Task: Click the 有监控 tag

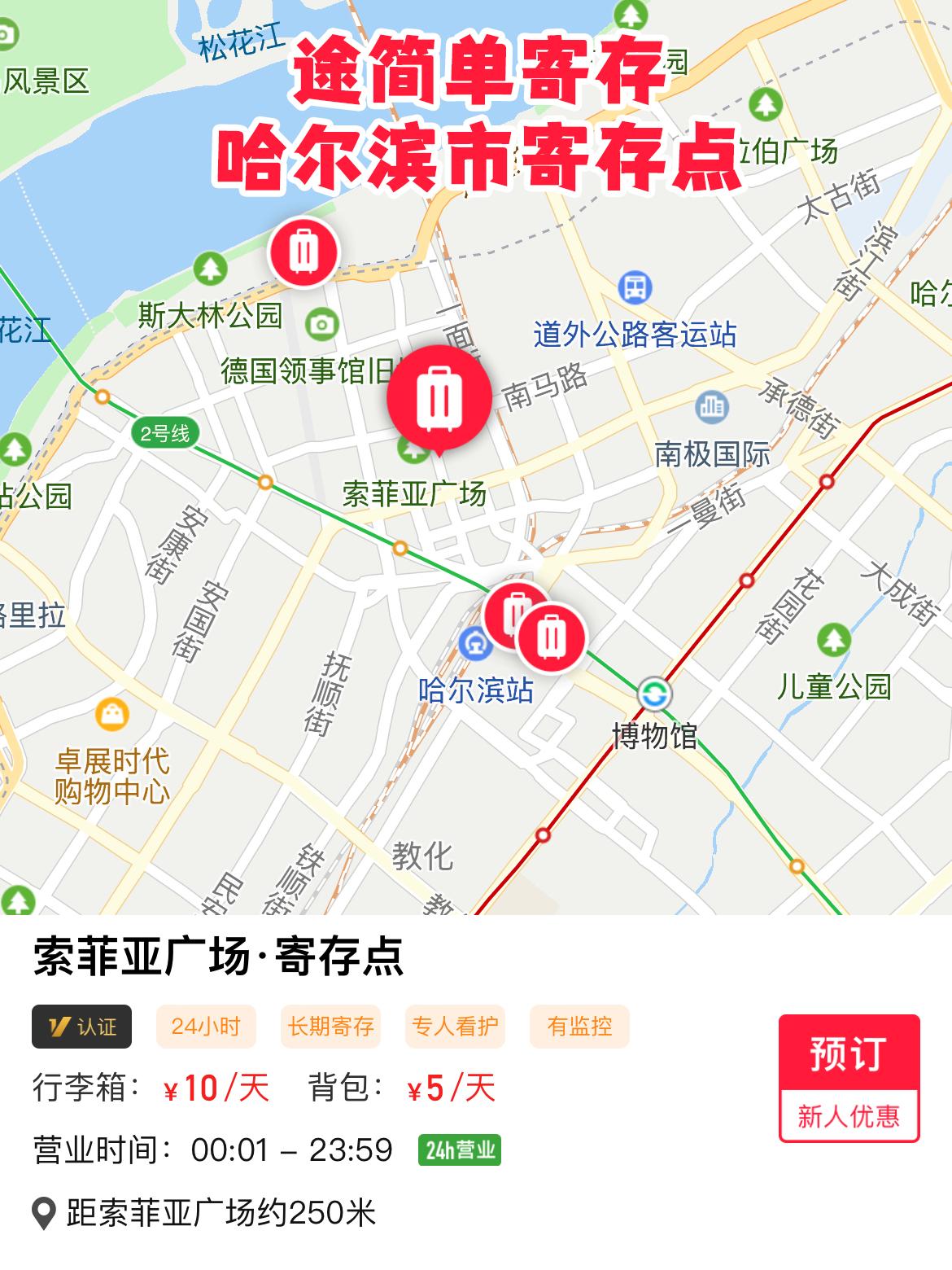Action: [x=578, y=1027]
